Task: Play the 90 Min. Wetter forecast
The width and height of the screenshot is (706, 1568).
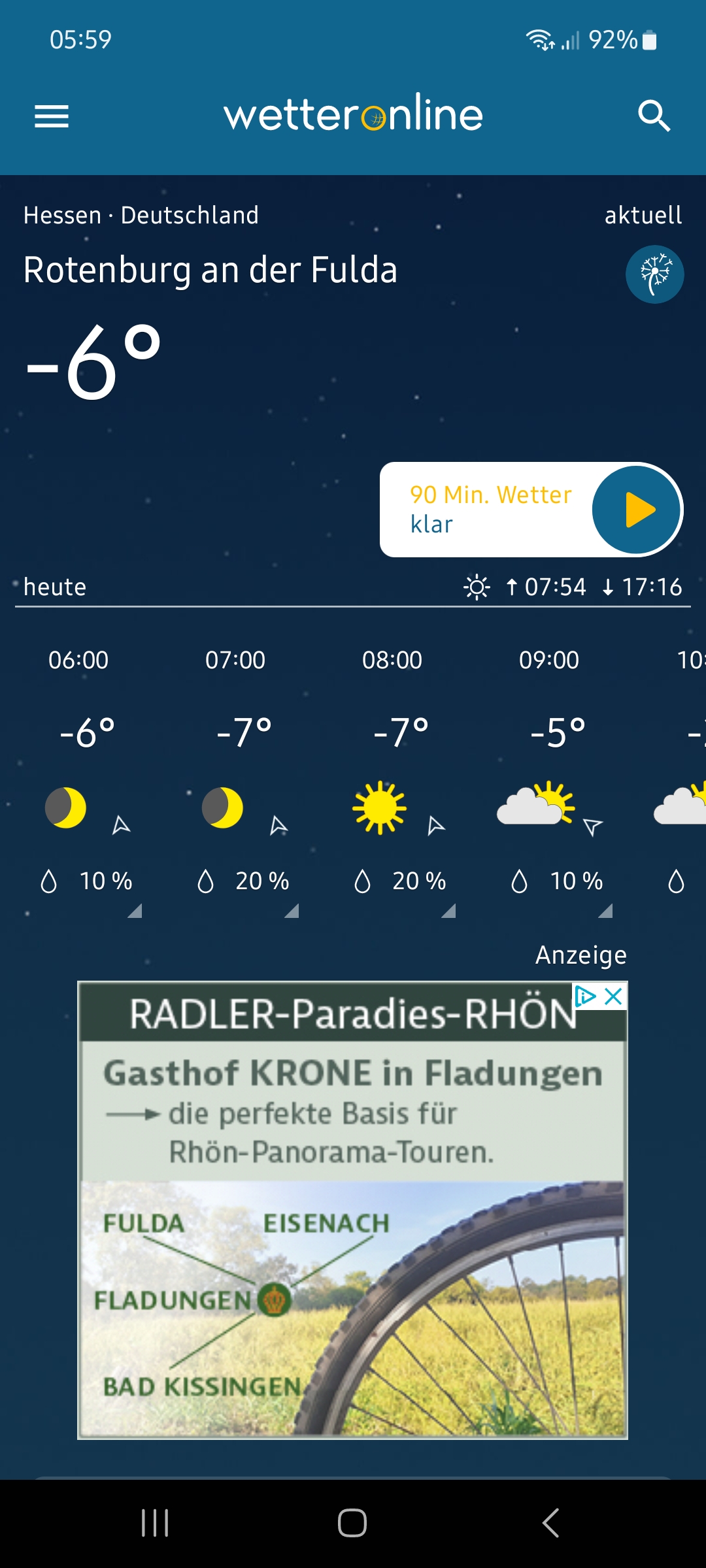Action: click(x=636, y=510)
